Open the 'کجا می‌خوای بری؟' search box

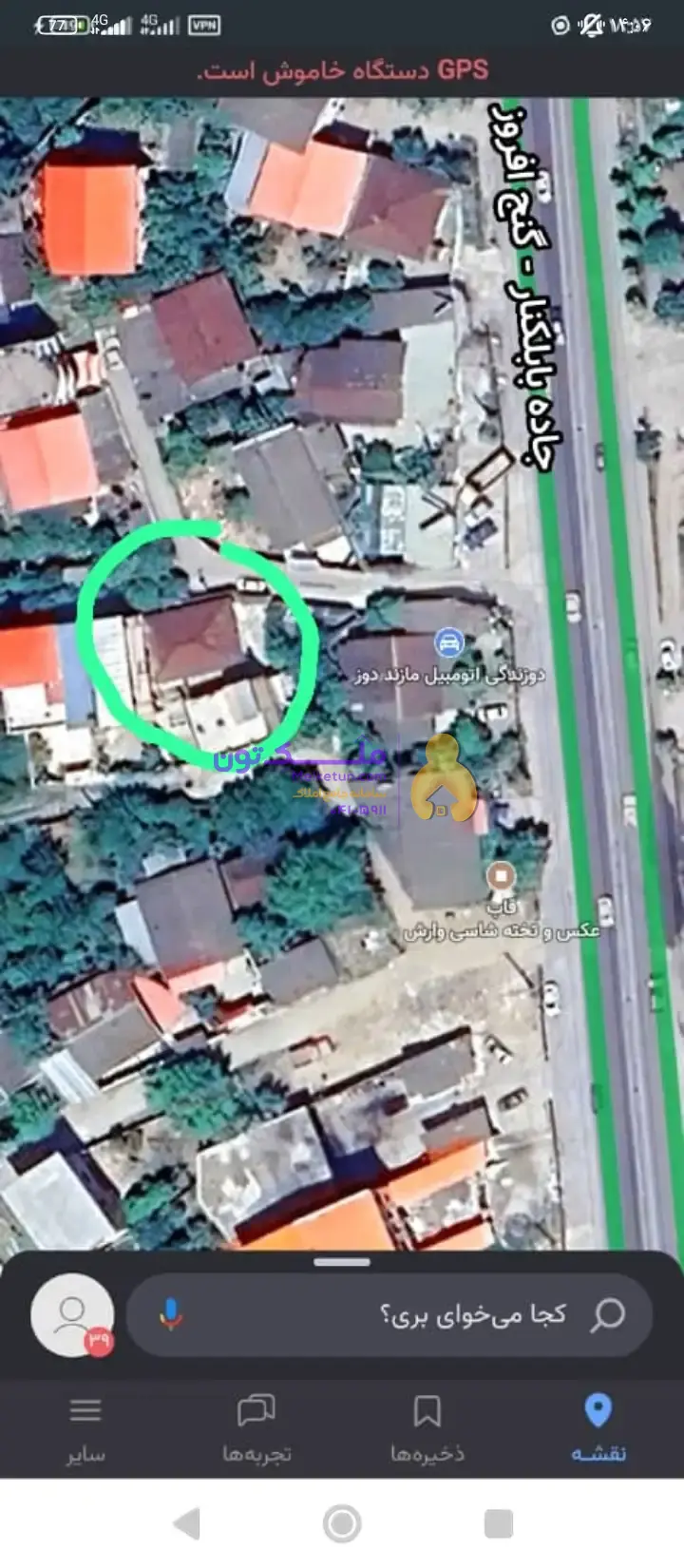(399, 1315)
